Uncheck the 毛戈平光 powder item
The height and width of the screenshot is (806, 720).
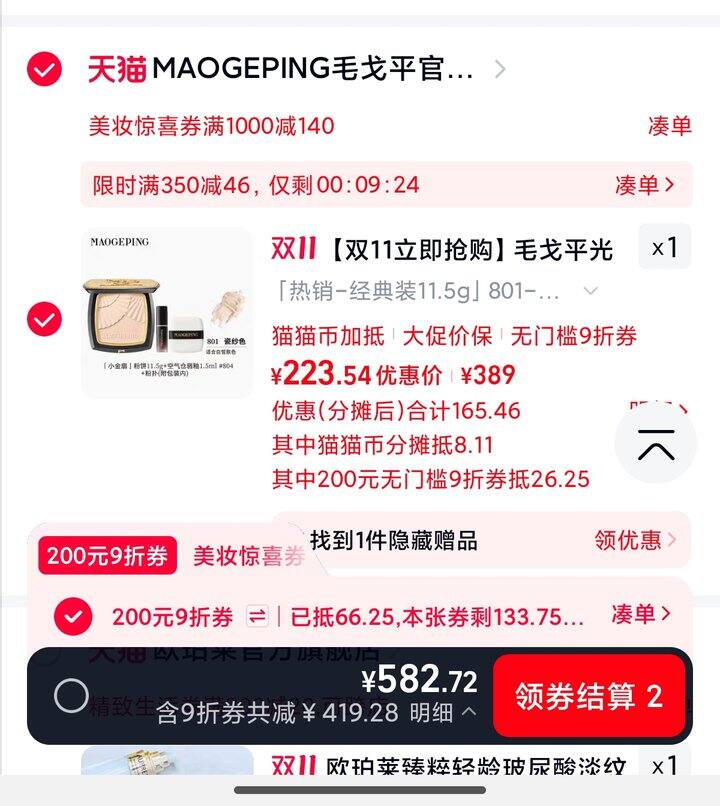44,319
